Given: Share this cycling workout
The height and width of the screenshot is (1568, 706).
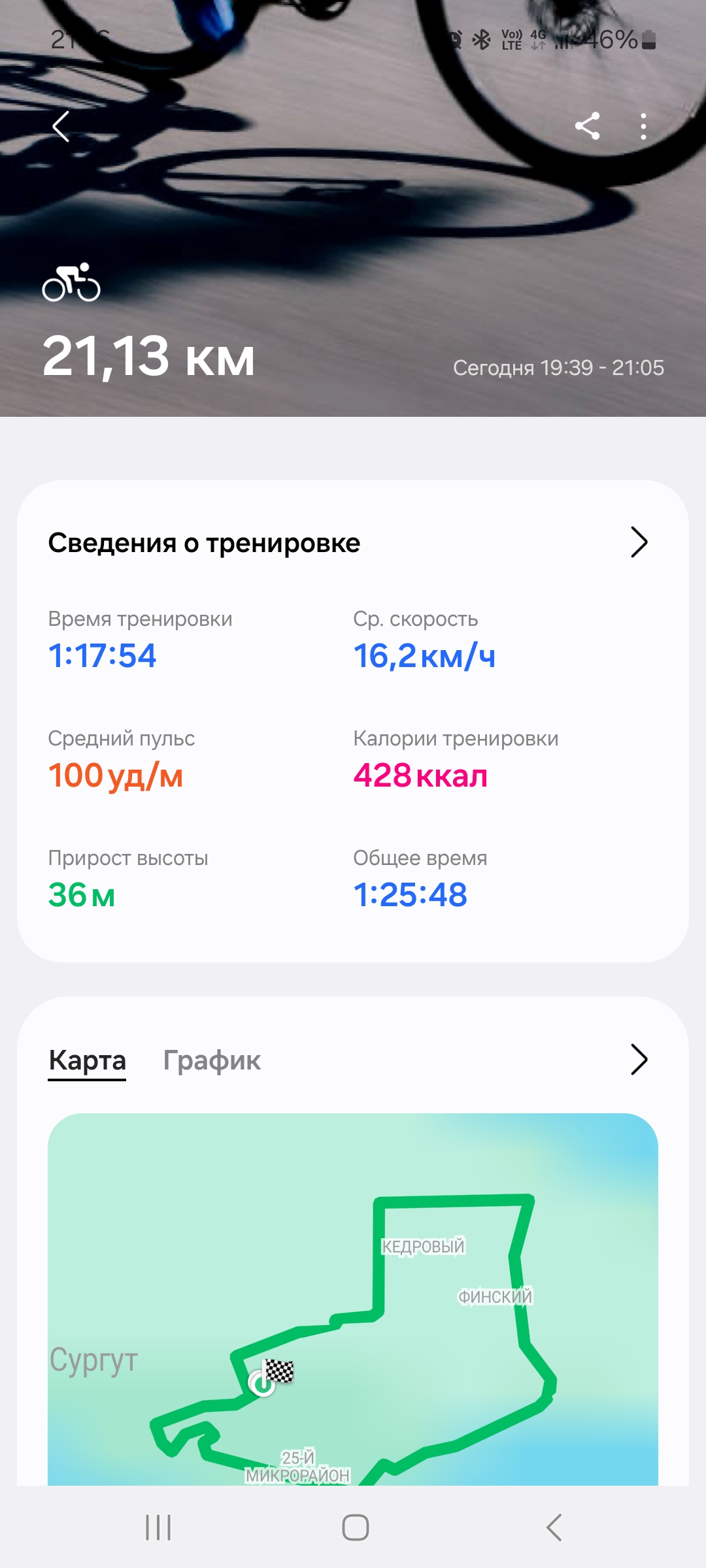Looking at the screenshot, I should tap(587, 126).
